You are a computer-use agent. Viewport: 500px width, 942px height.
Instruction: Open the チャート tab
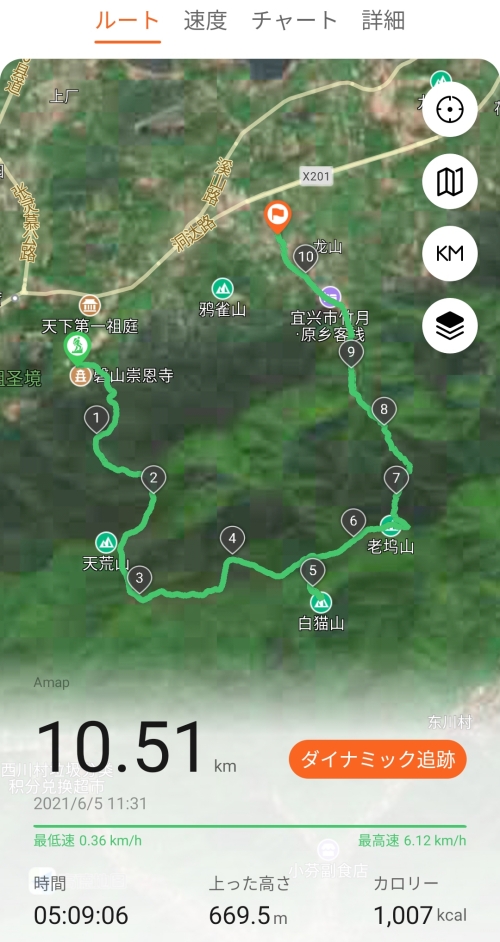click(294, 20)
